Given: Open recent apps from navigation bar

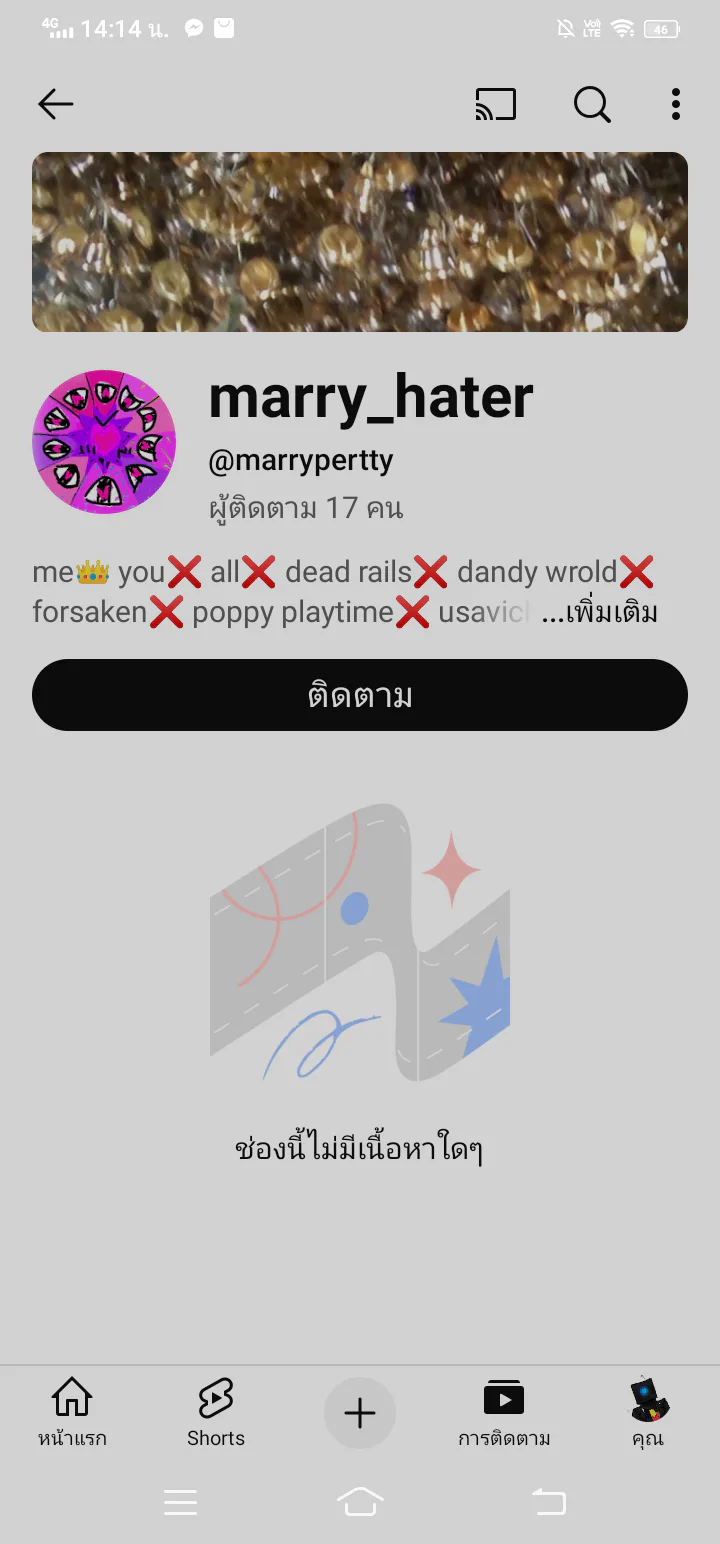Looking at the screenshot, I should tap(180, 1502).
